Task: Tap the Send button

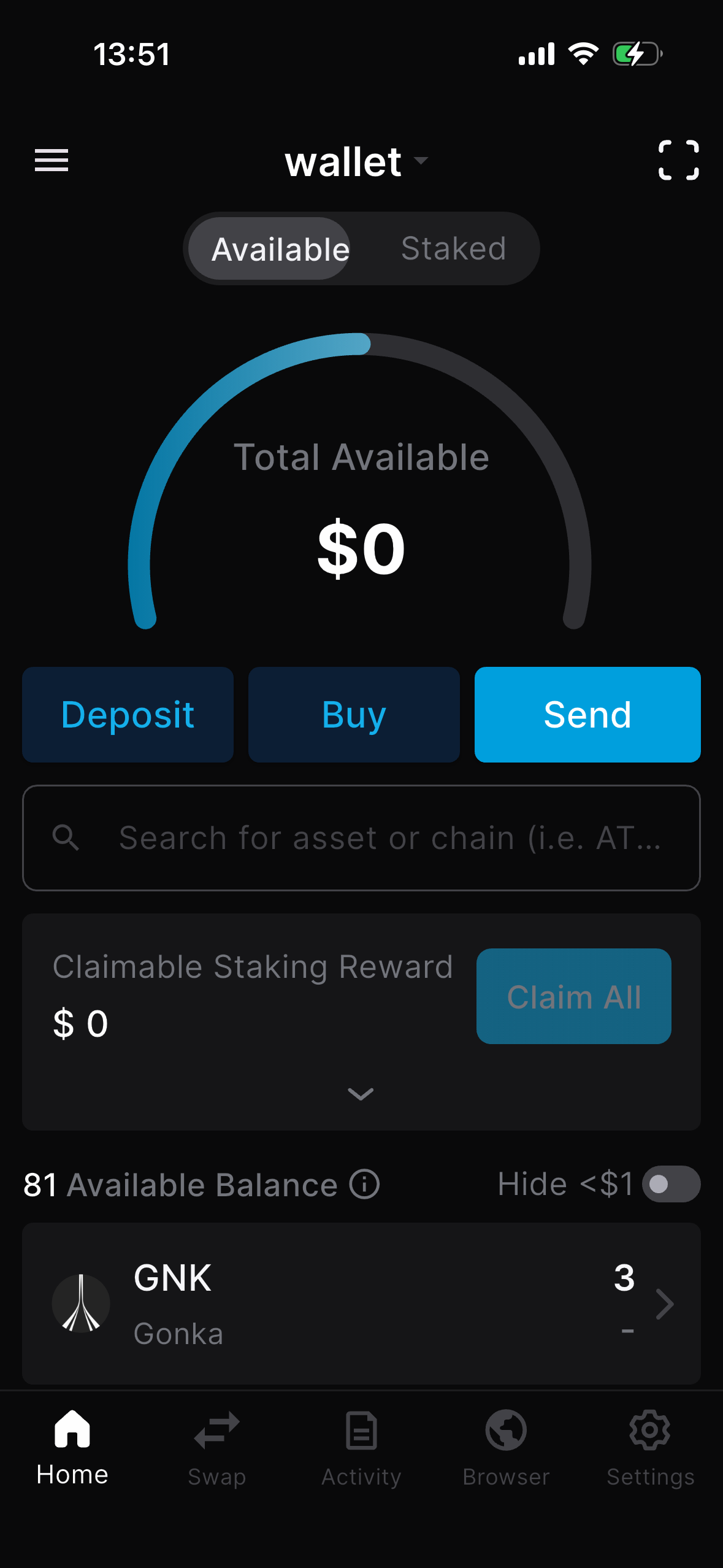Action: 587,715
